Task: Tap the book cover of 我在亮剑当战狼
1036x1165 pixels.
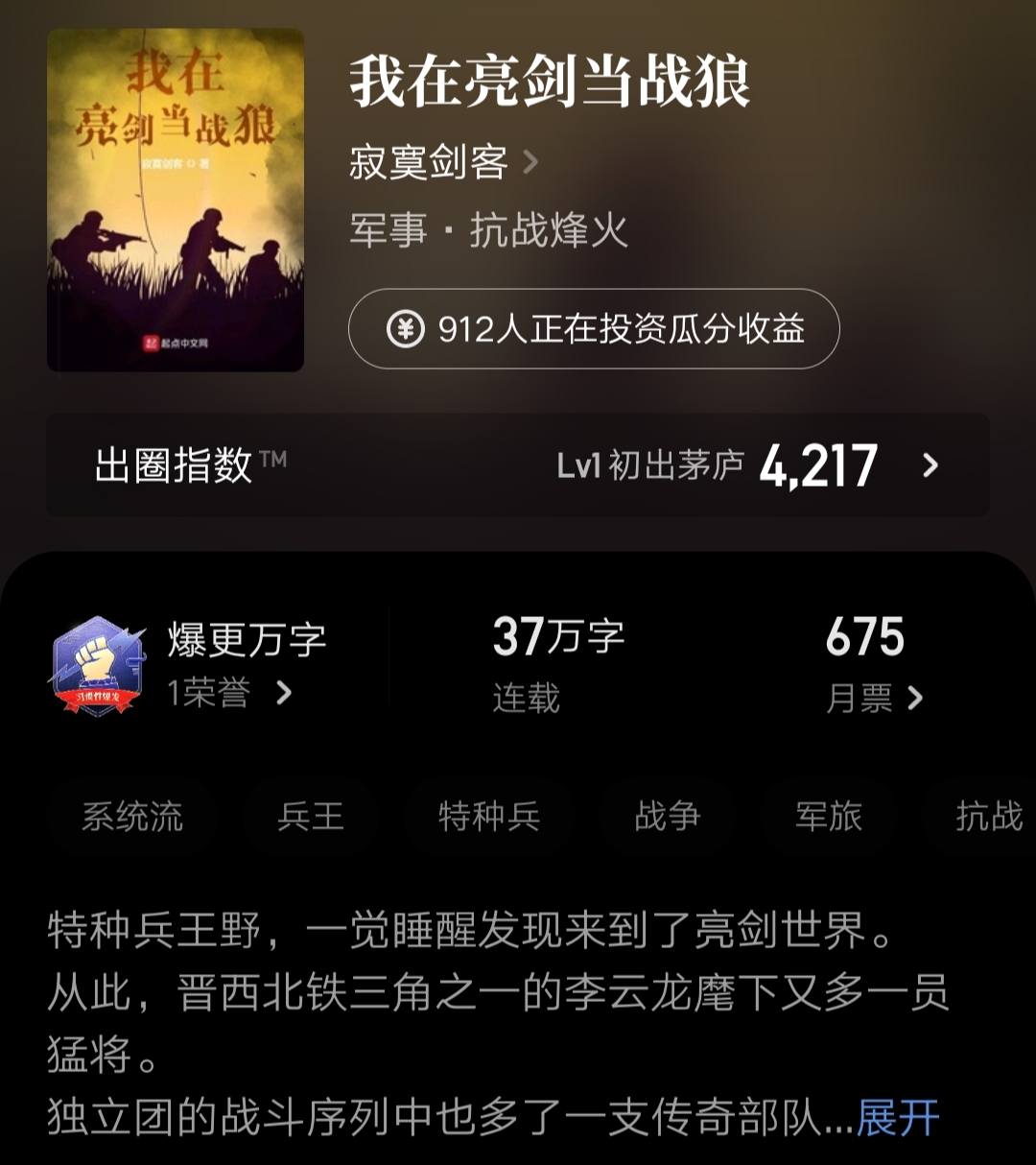Action: coord(173,197)
